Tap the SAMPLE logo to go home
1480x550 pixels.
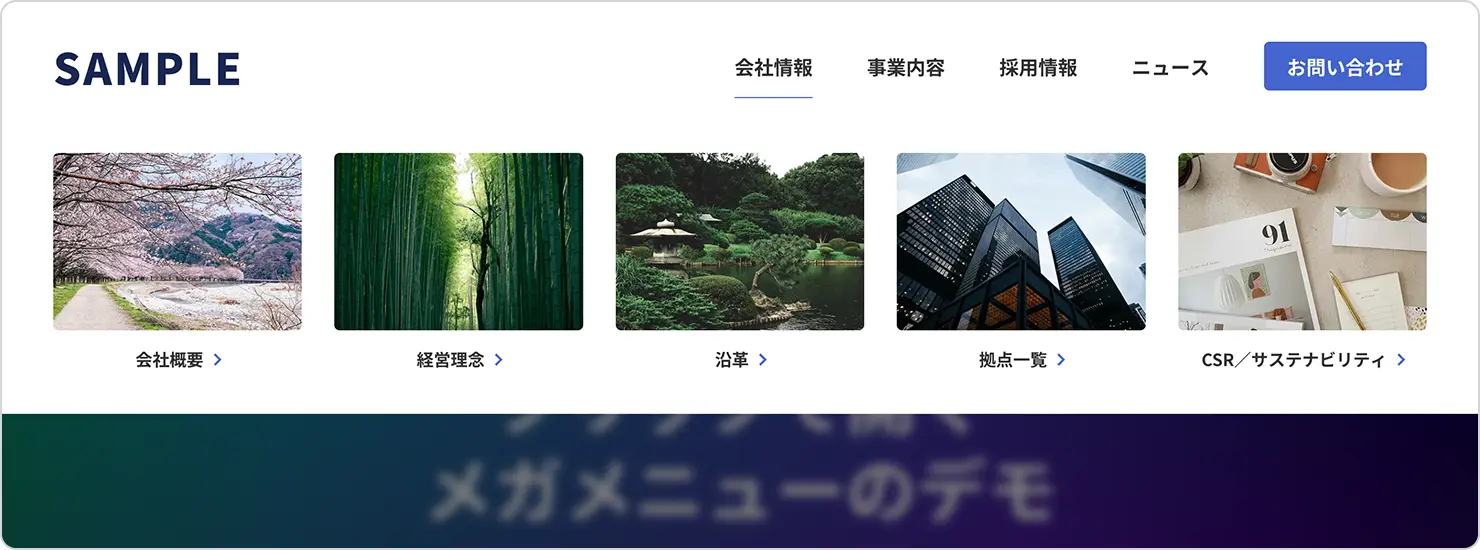[147, 69]
